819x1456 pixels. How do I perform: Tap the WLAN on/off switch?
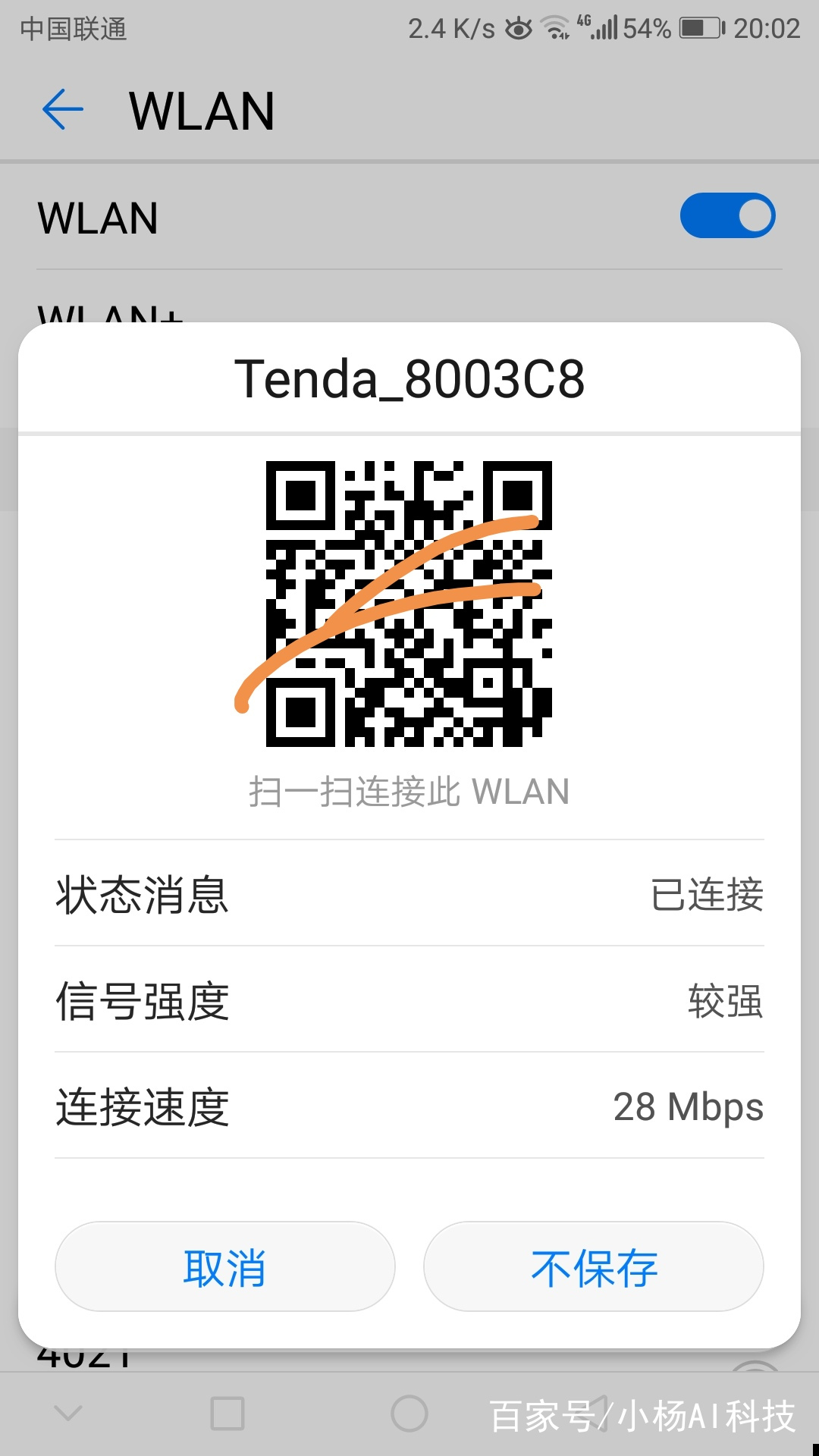[x=726, y=216]
